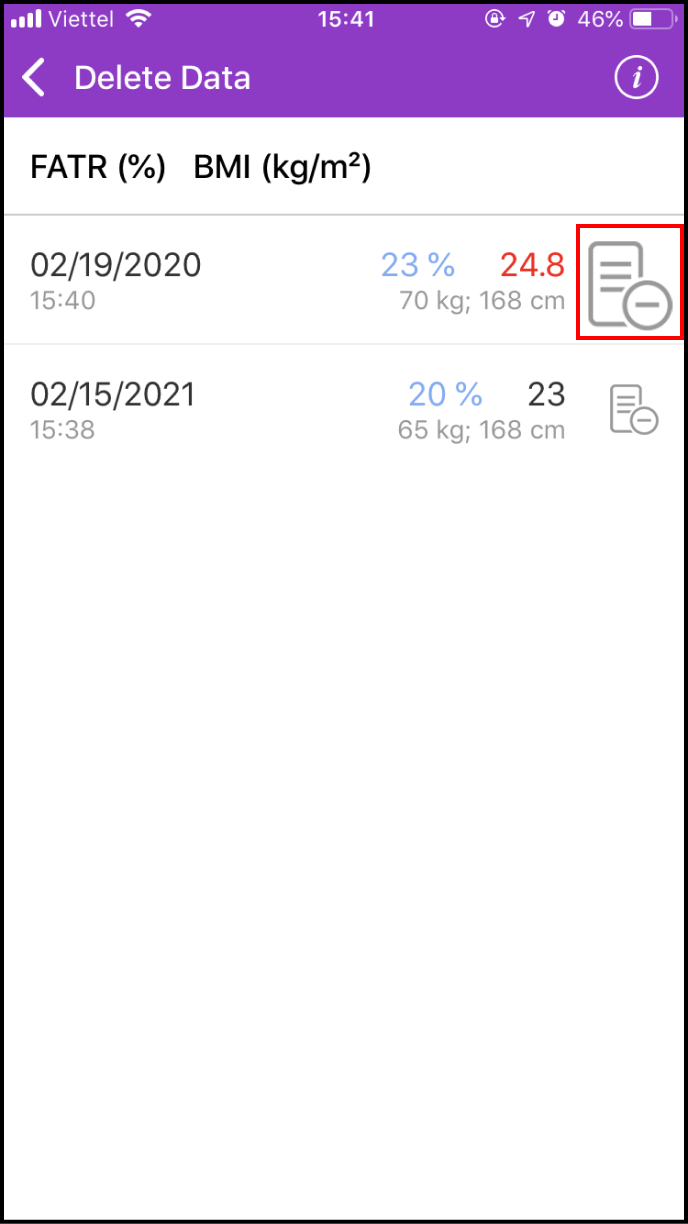Image resolution: width=688 pixels, height=1224 pixels.
Task: Select the 02/15/2021 entry row
Action: click(290, 410)
